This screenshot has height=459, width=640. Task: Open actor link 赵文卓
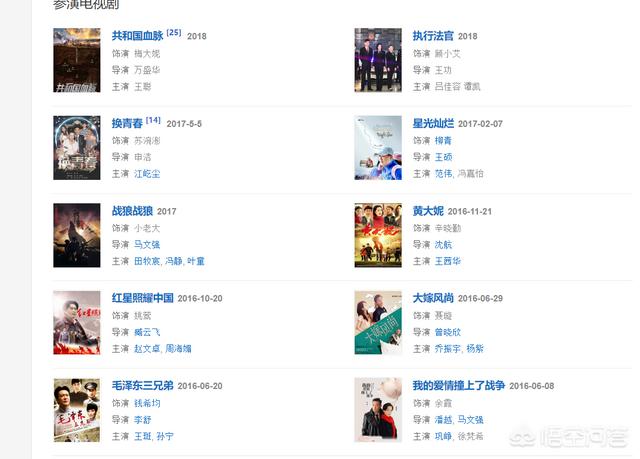[x=148, y=349]
